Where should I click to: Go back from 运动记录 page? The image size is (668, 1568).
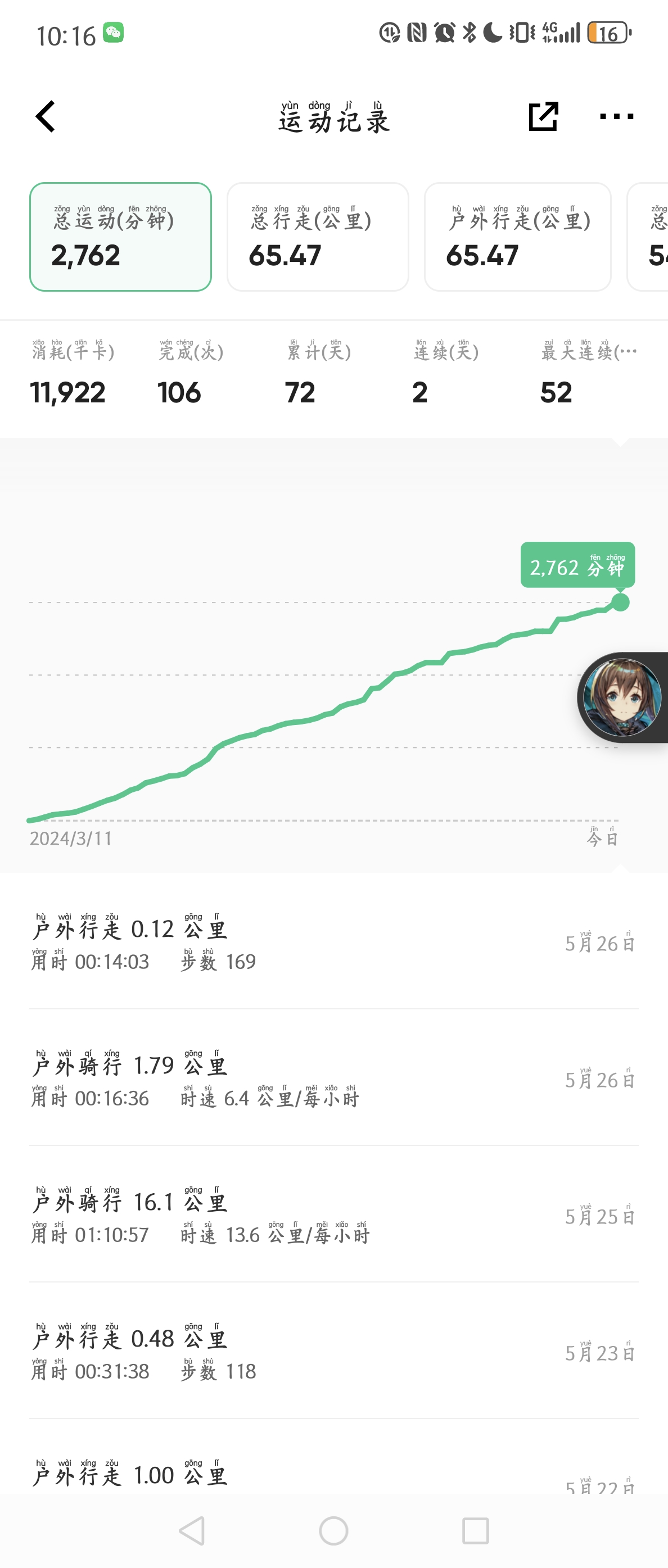click(x=46, y=116)
